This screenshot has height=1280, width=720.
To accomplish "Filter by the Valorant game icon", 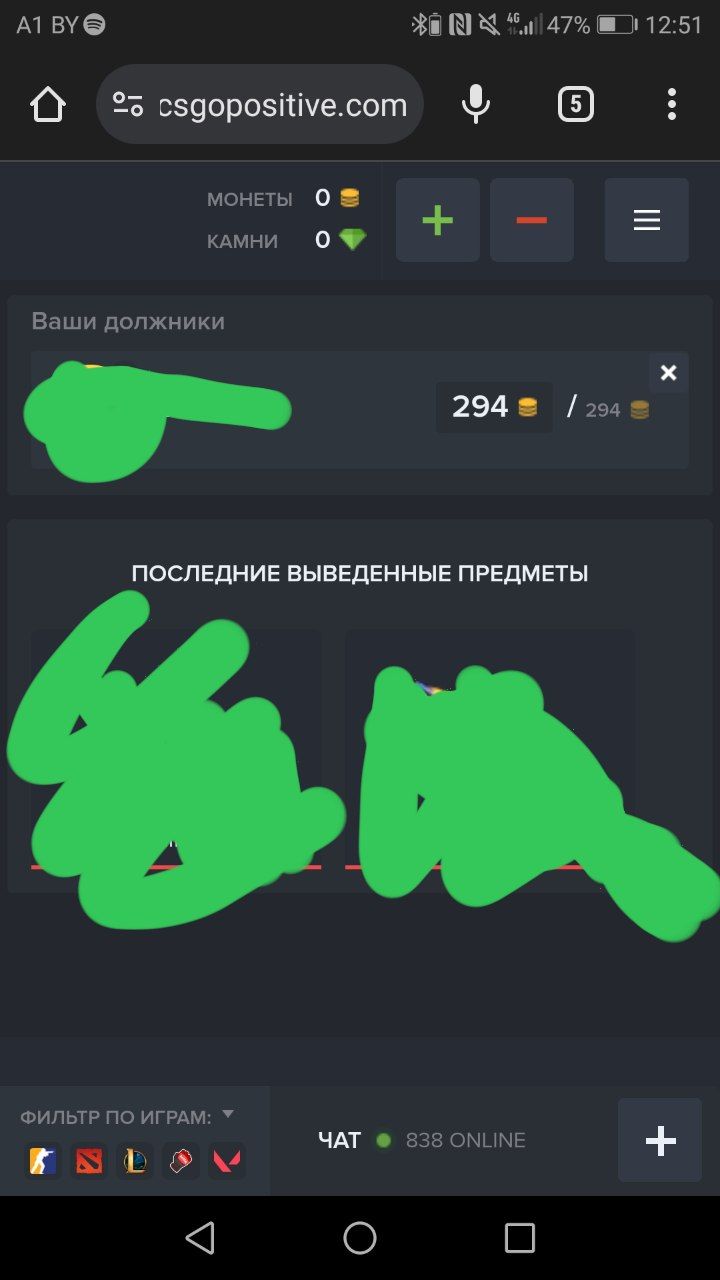I will pos(227,1161).
